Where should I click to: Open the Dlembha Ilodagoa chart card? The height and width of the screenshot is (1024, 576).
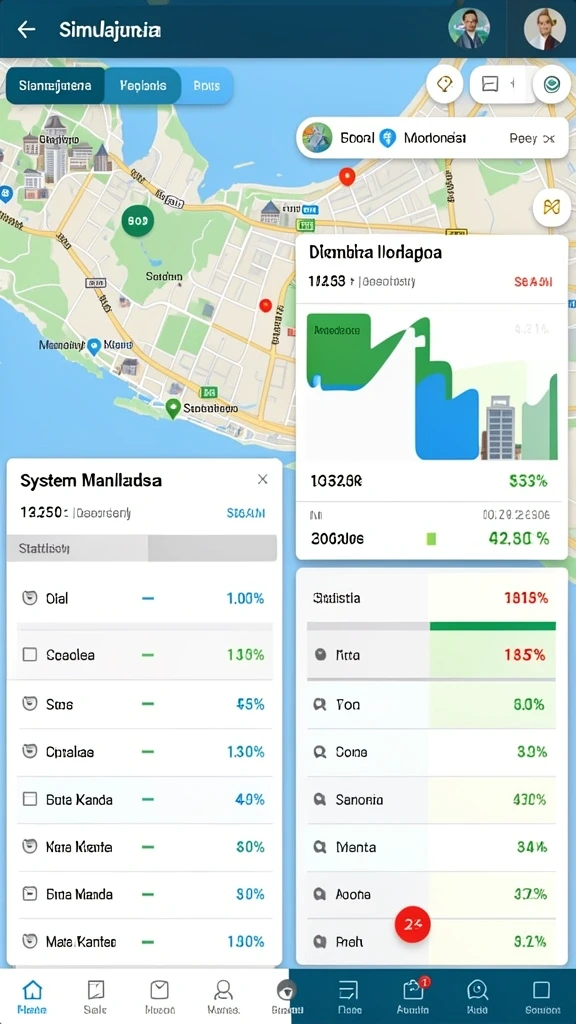coord(432,398)
